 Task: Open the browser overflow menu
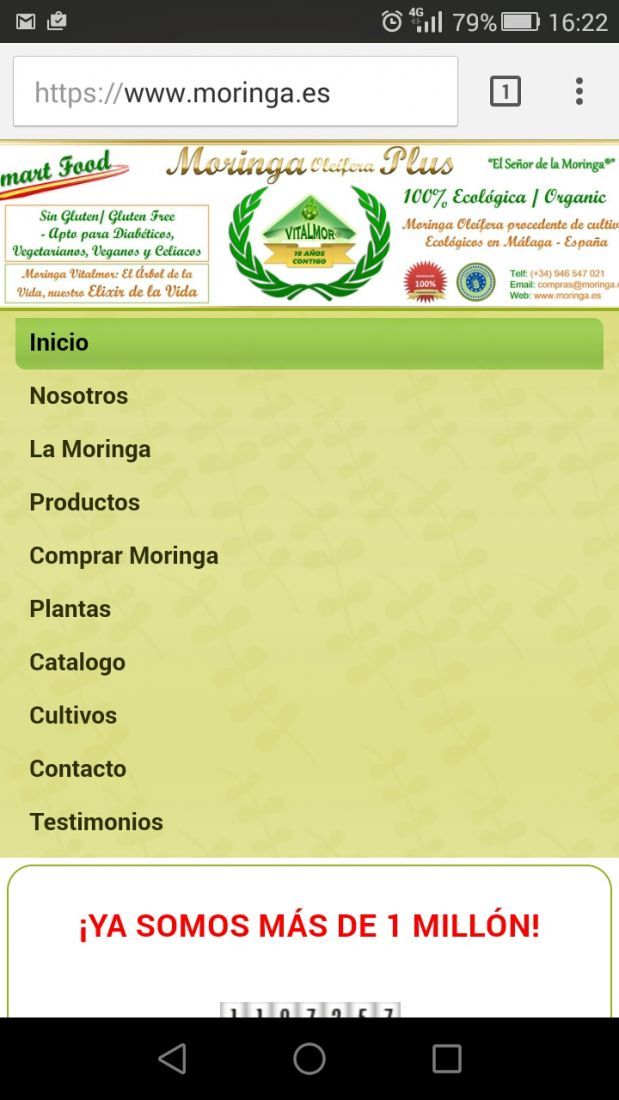pyautogui.click(x=579, y=91)
